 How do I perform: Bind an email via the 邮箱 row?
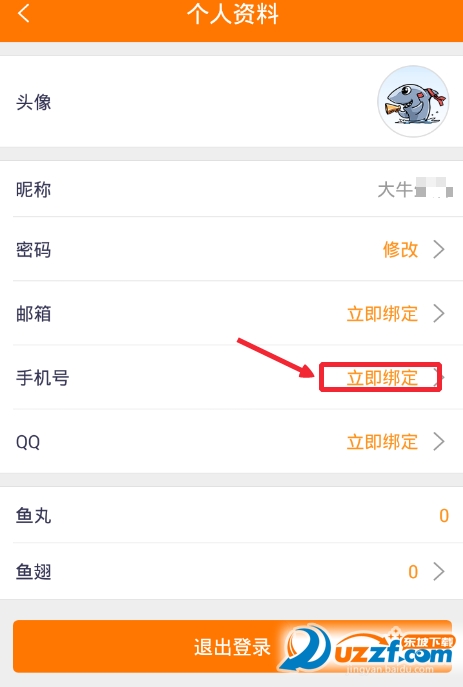pyautogui.click(x=231, y=314)
